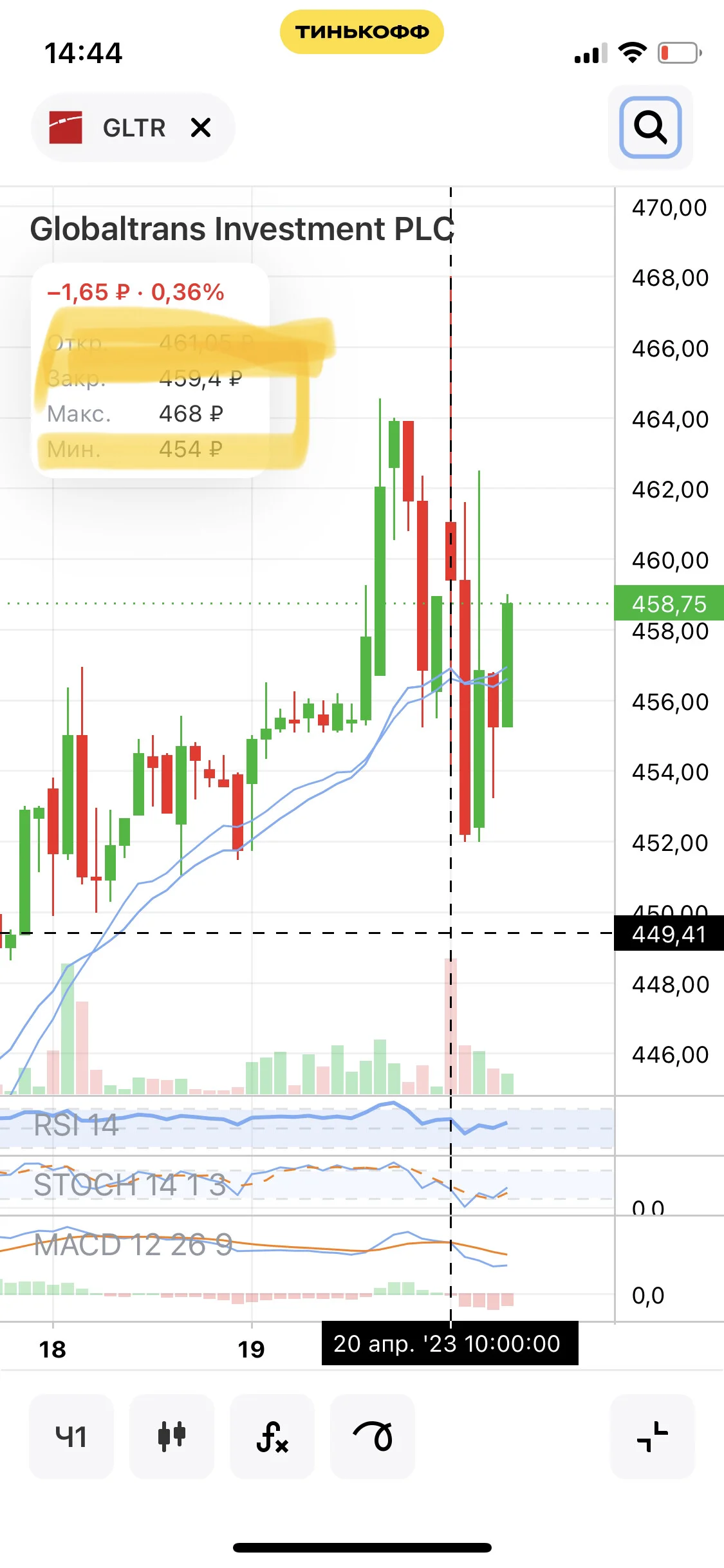Screen dimensions: 724x1568
Task: Open the ticker search magnifier
Action: tap(651, 127)
